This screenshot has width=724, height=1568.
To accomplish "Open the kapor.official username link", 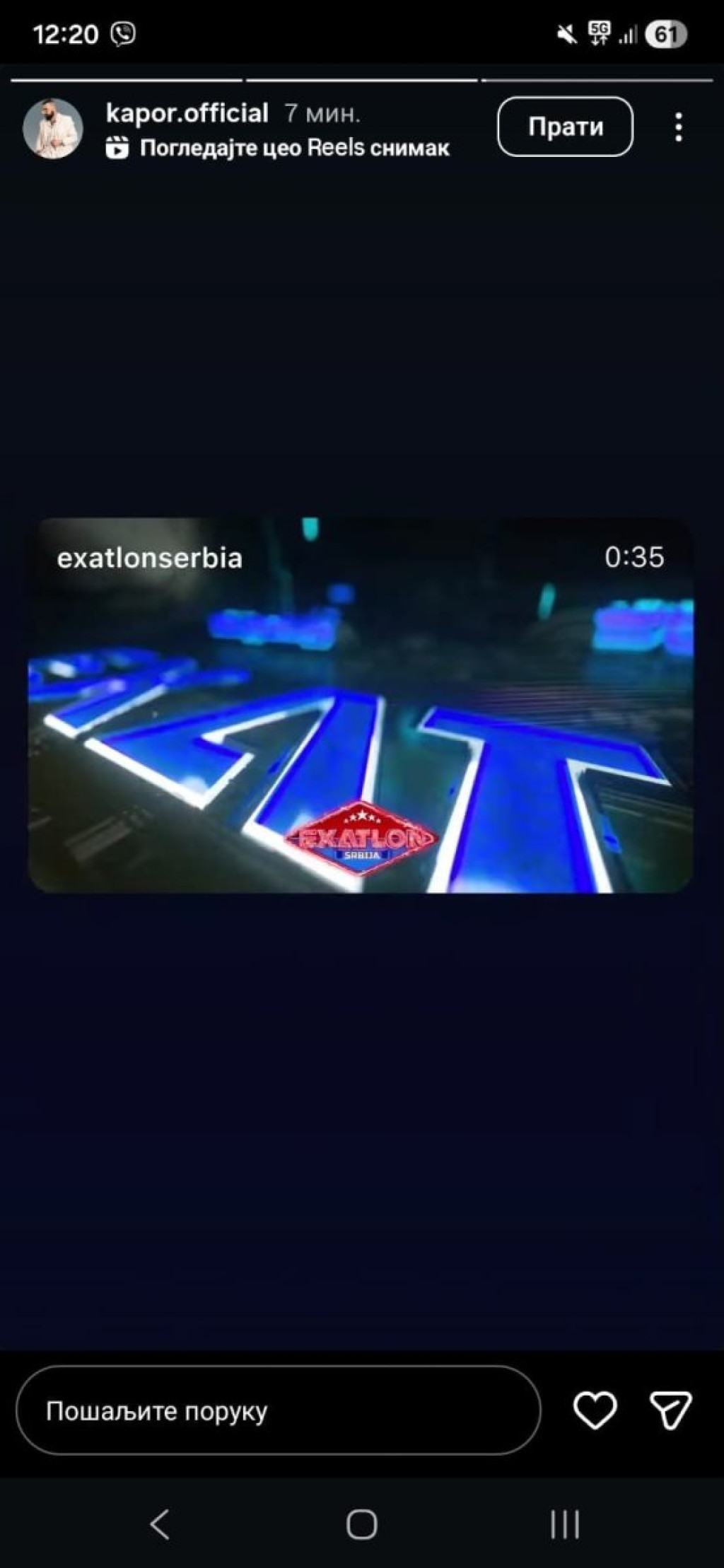I will click(x=187, y=113).
